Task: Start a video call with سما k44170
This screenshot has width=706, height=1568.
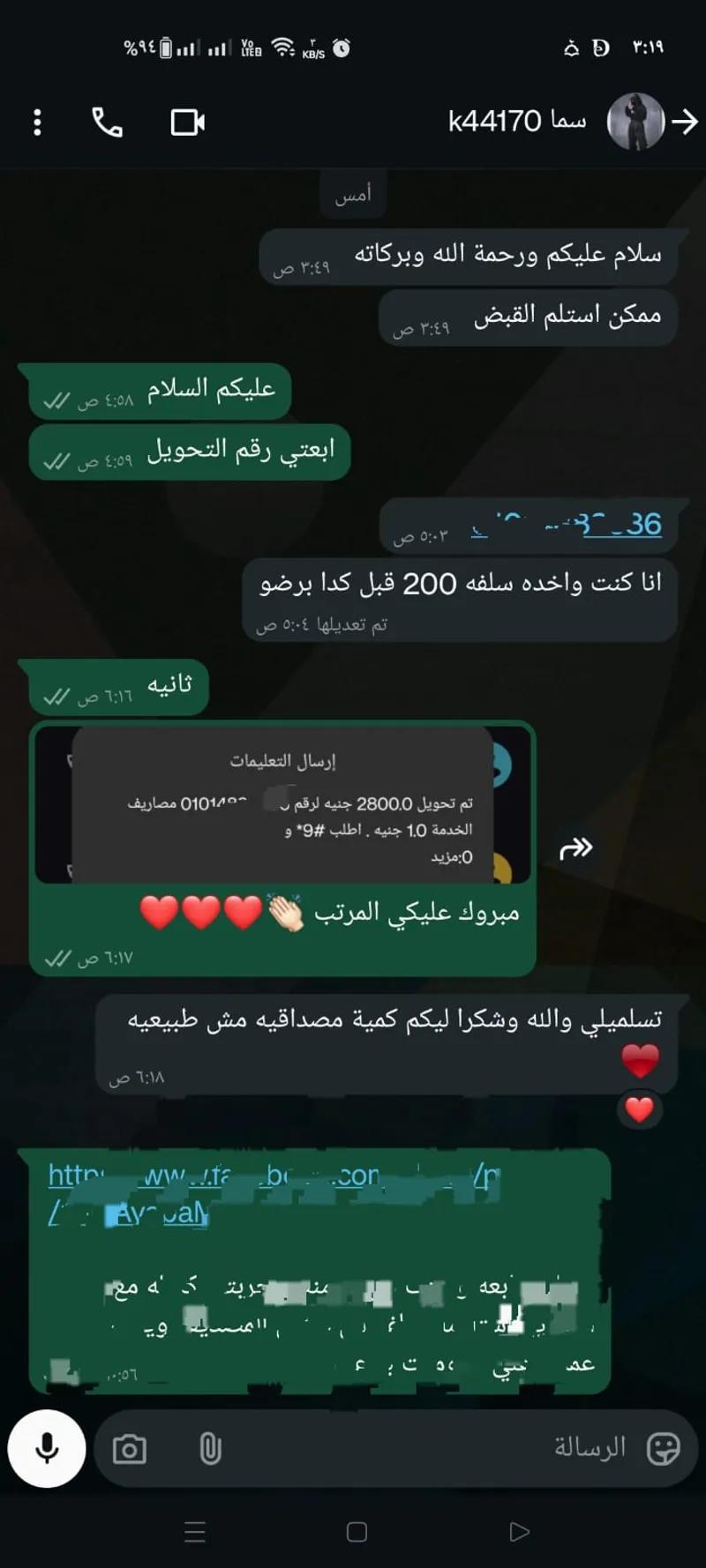Action: pos(185,121)
